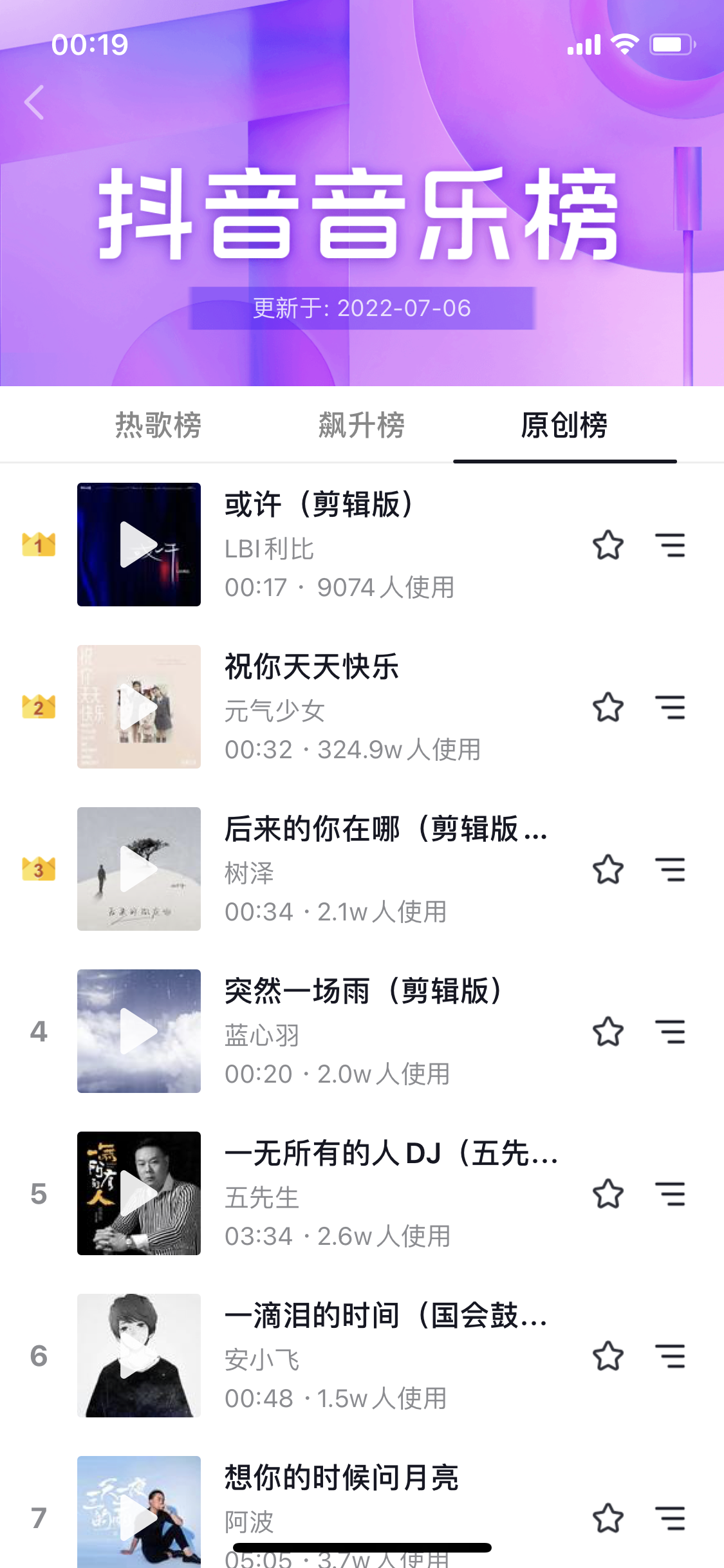Favorite the song by 五先生

[x=608, y=1194]
